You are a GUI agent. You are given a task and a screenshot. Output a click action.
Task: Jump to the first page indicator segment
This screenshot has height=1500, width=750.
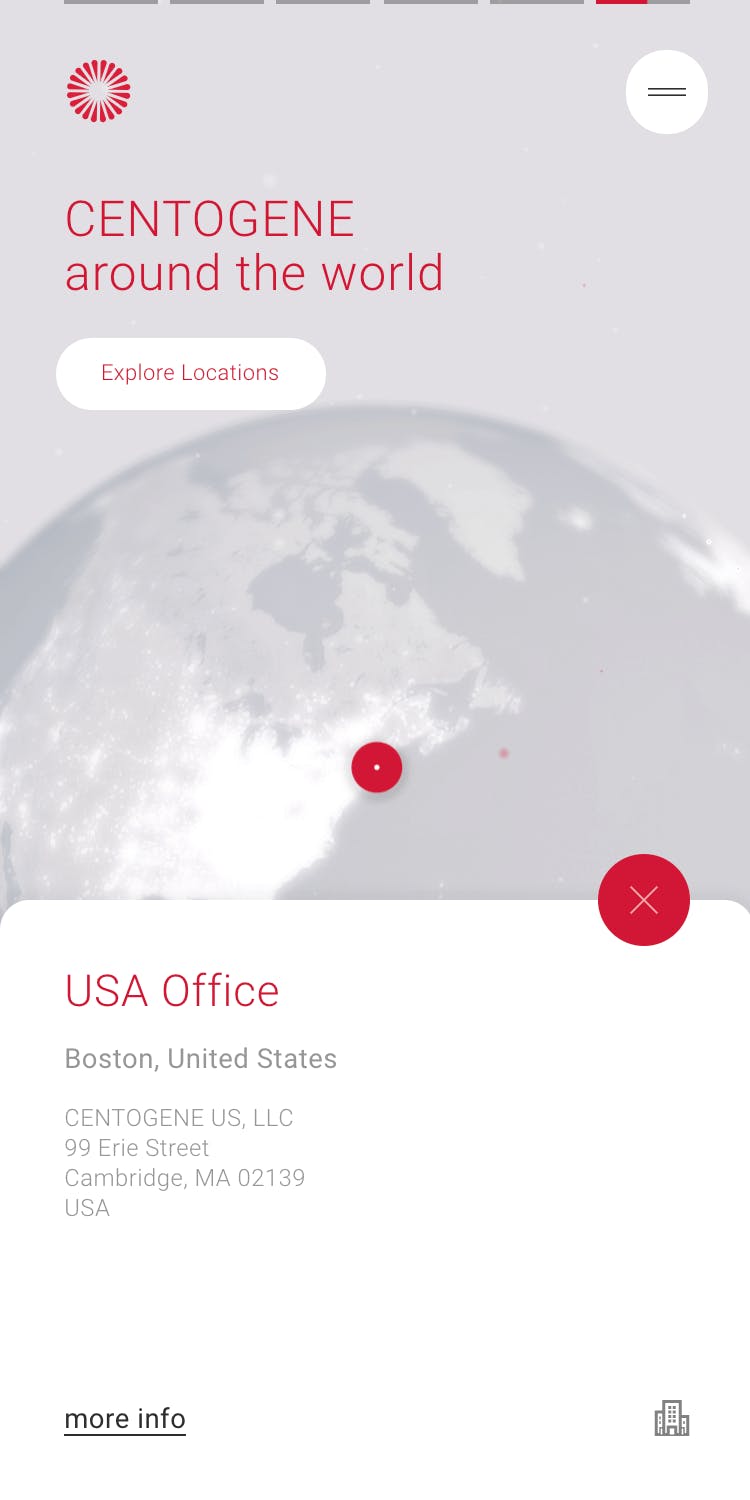coord(110,3)
